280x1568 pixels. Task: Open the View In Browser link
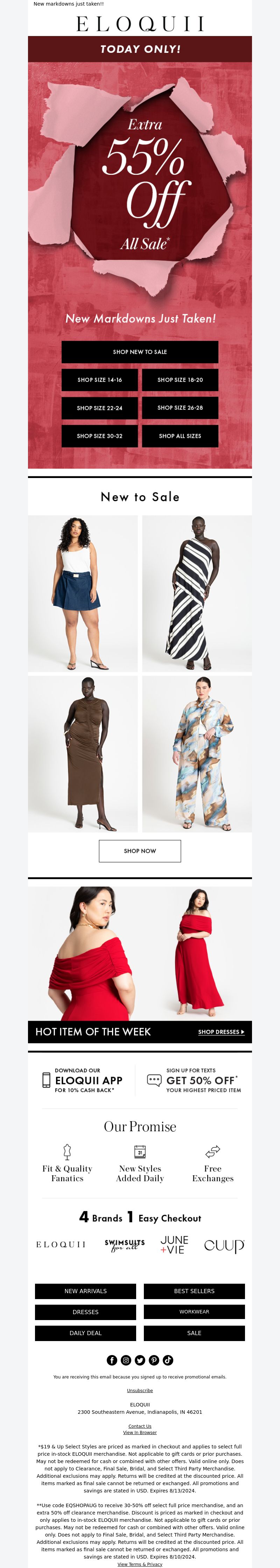click(139, 1432)
